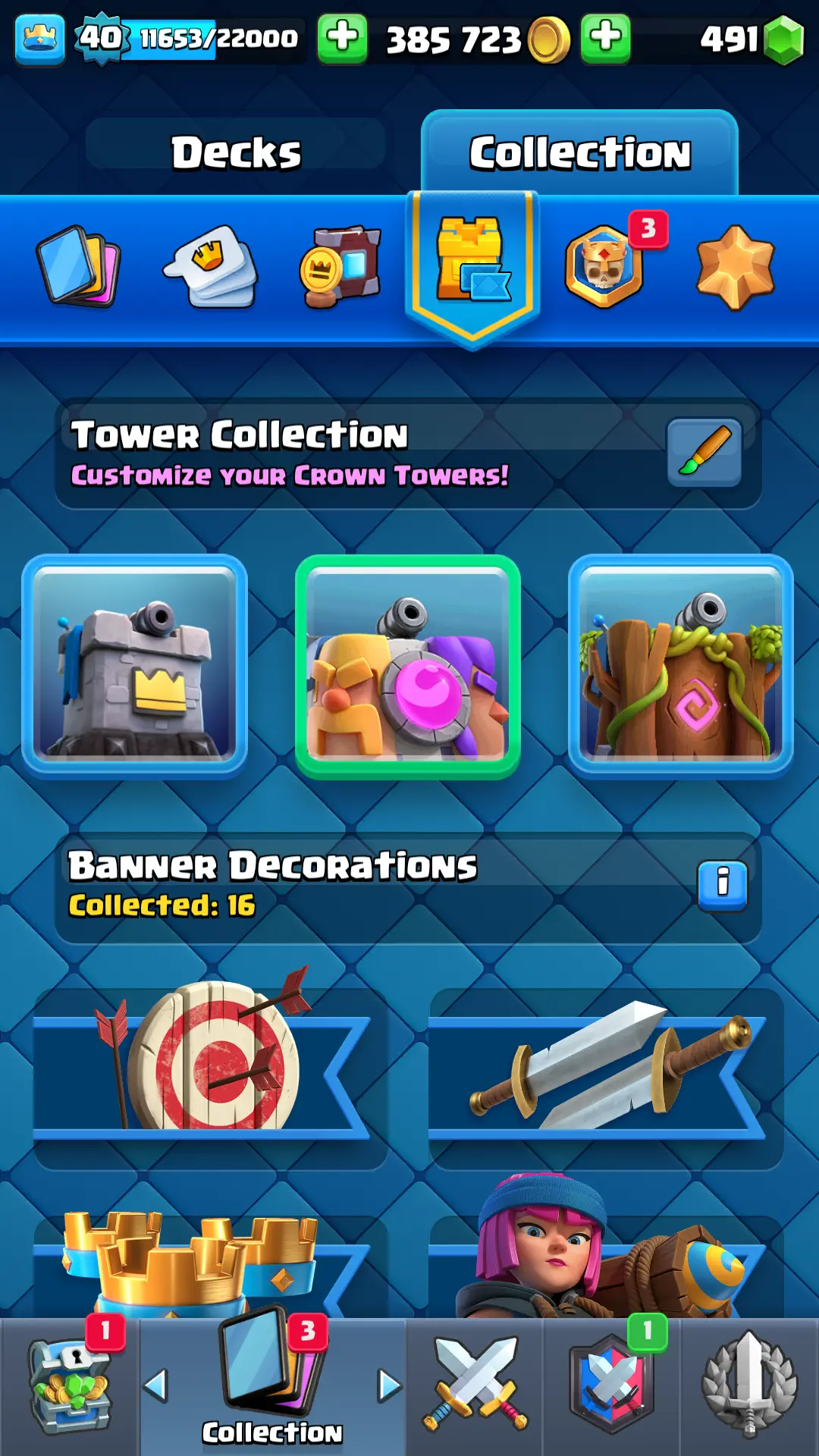Tap the green plus to add gold
Viewport: 819px width, 1456px height.
(x=605, y=38)
